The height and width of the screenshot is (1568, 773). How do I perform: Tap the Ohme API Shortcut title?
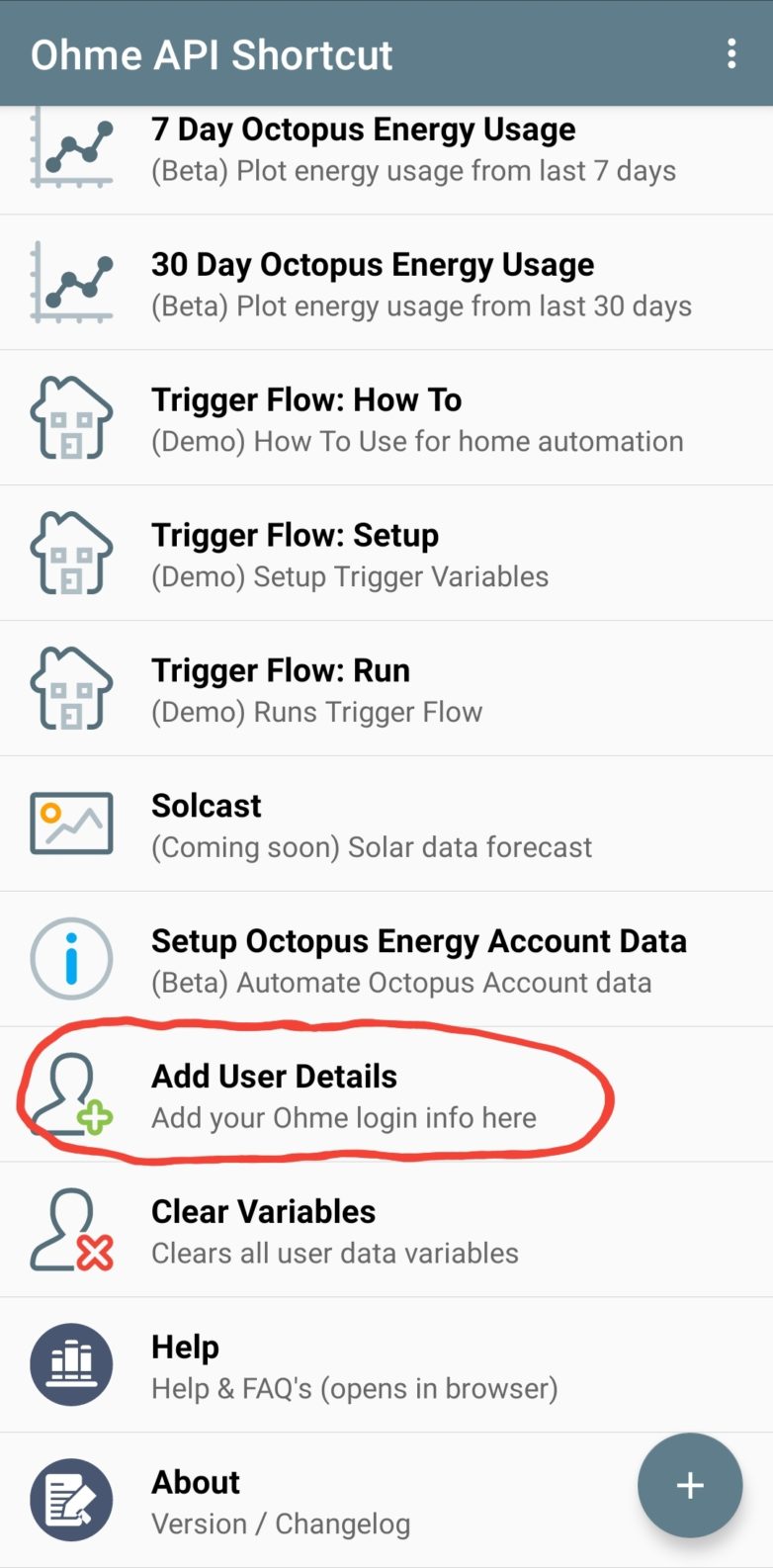211,54
